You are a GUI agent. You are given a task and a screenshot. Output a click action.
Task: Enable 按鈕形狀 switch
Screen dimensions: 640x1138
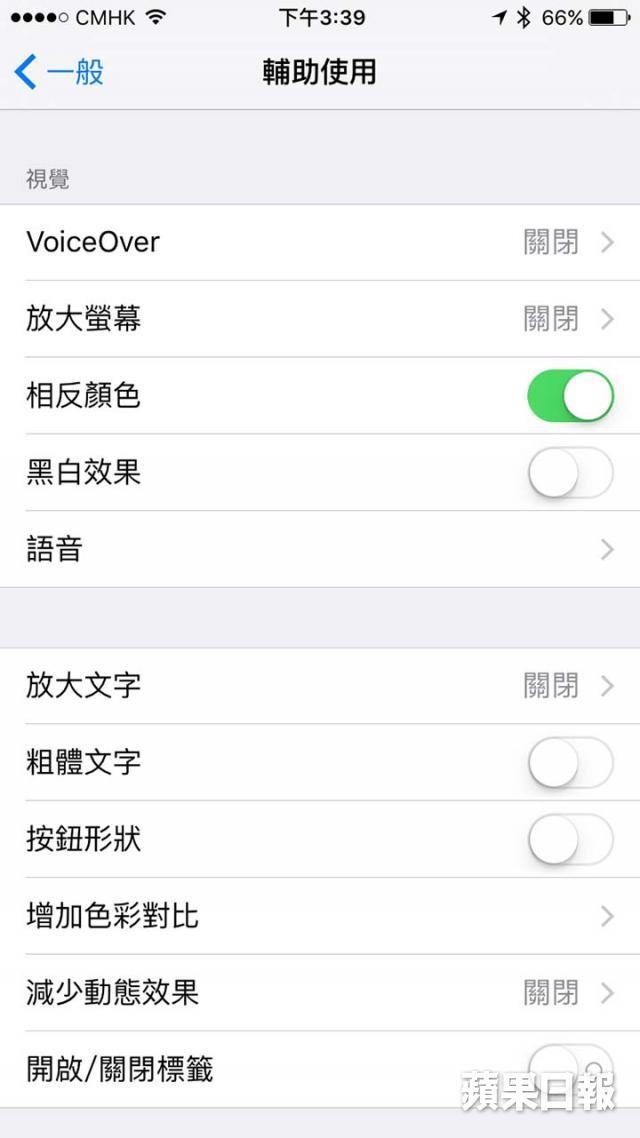pyautogui.click(x=570, y=840)
